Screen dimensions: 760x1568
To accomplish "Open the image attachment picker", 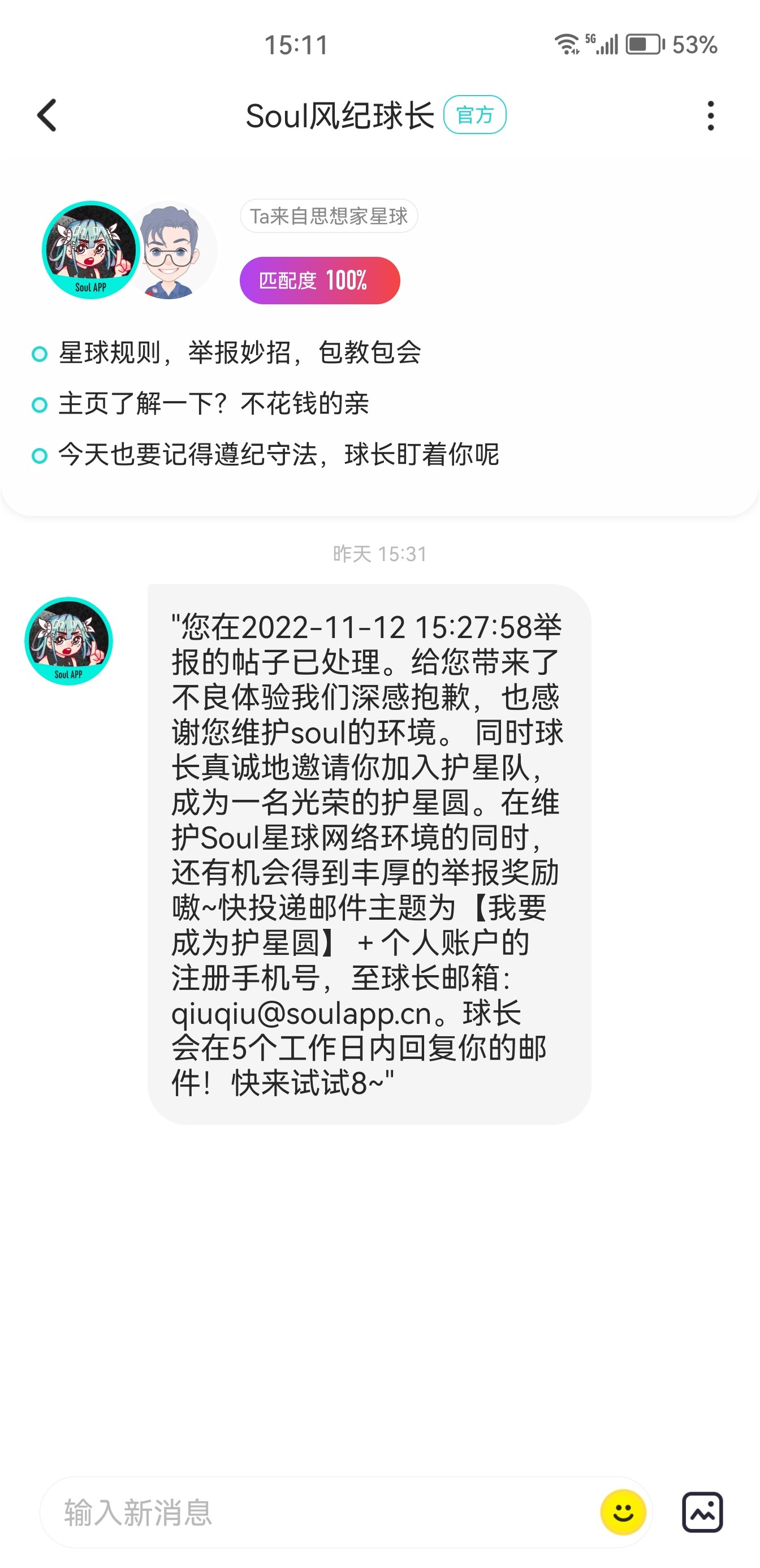I will pos(703,1512).
